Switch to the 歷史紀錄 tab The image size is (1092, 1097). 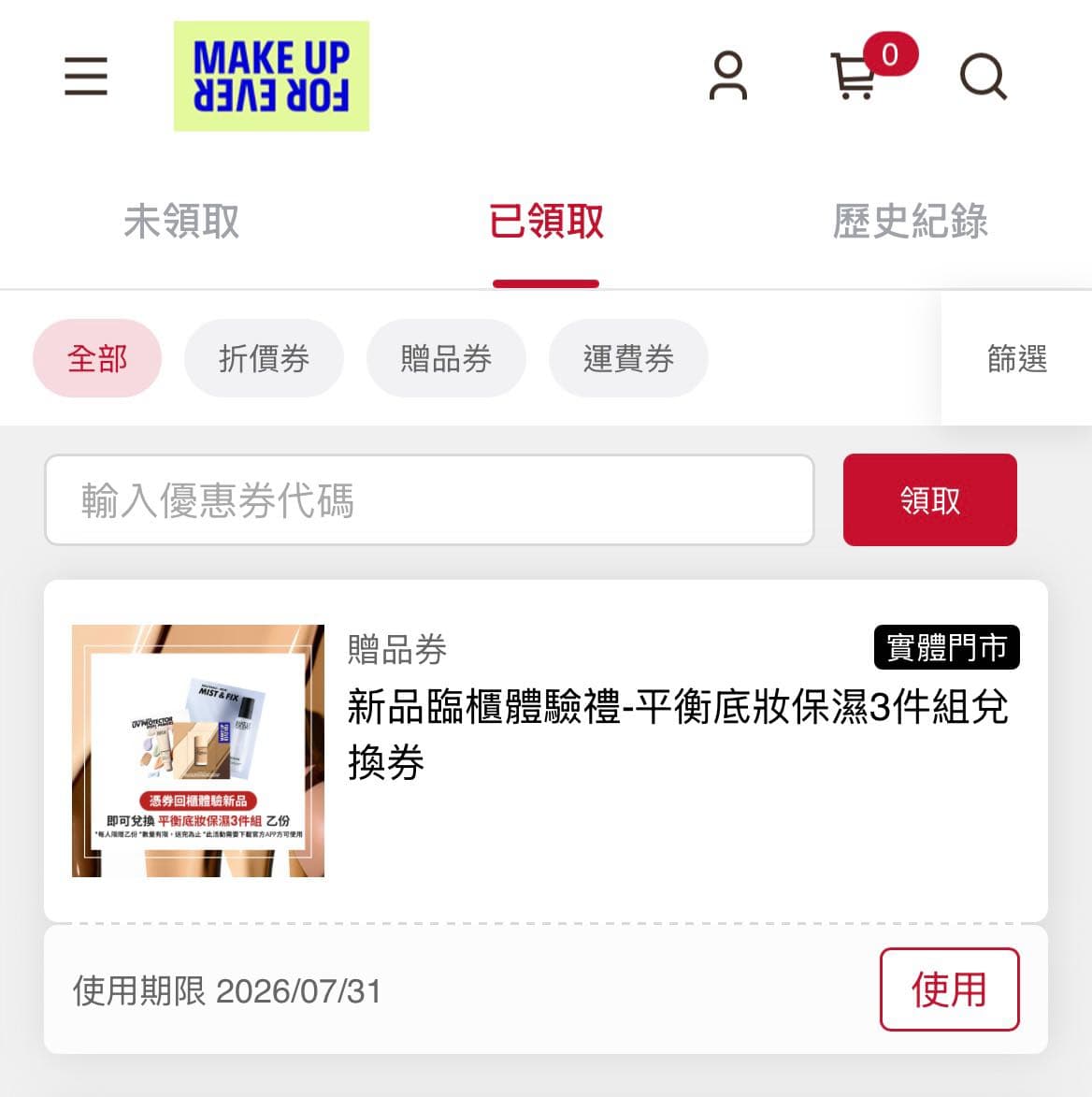910,221
